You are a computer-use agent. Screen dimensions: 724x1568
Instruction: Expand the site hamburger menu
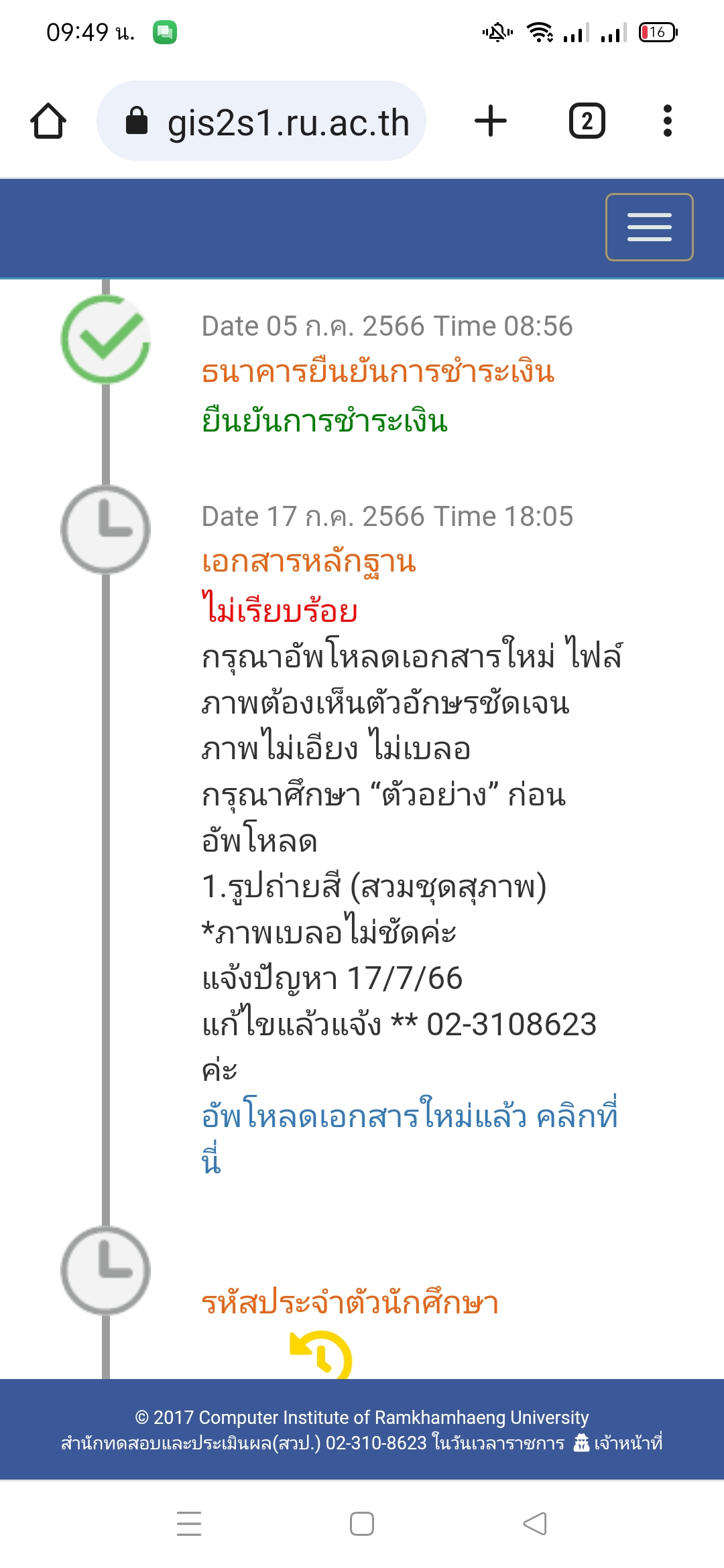coord(649,227)
